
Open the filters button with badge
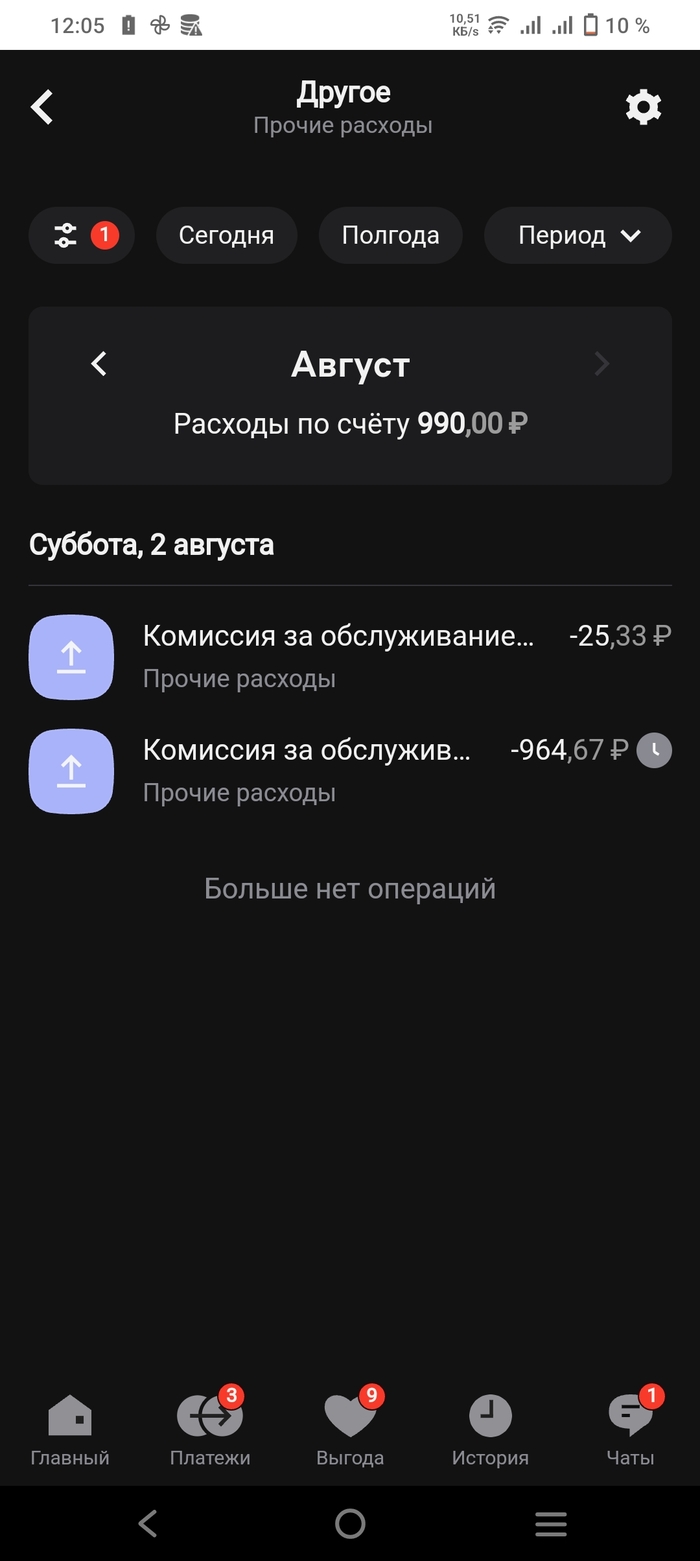pyautogui.click(x=81, y=236)
